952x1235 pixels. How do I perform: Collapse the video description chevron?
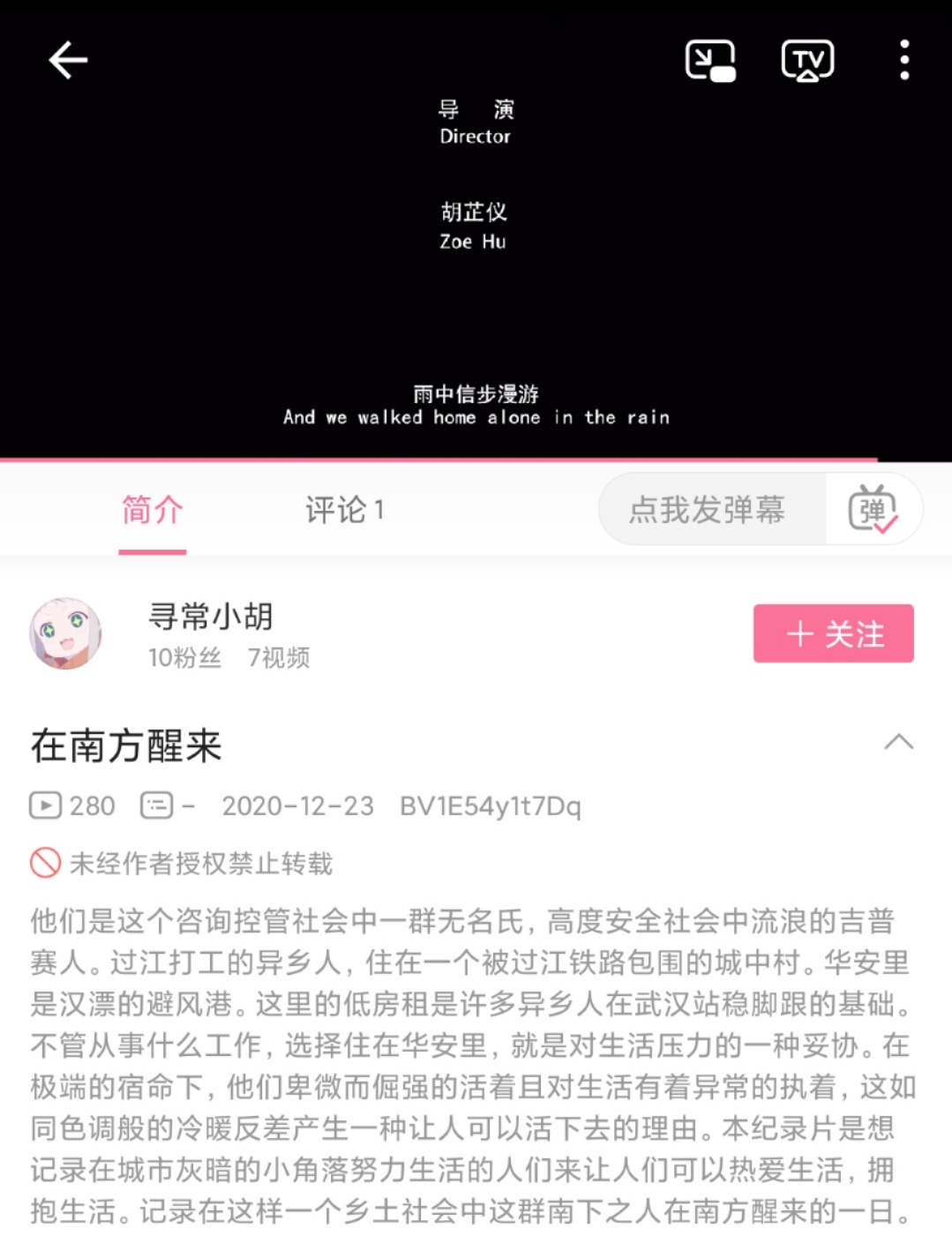point(898,742)
